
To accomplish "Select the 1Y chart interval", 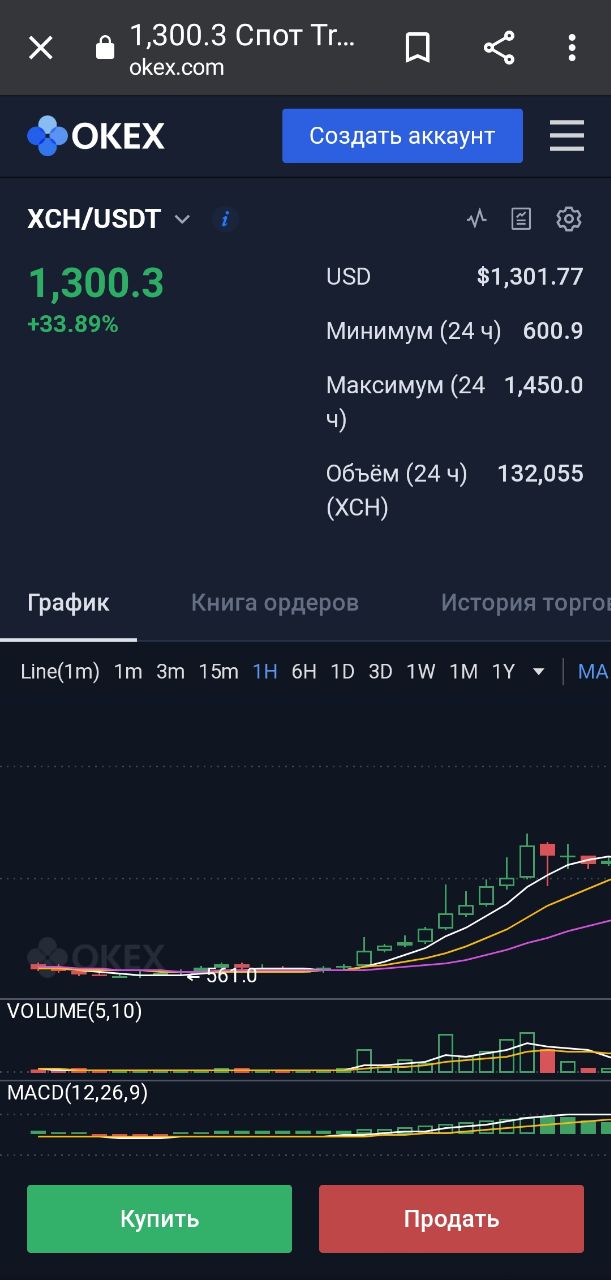I will [503, 672].
